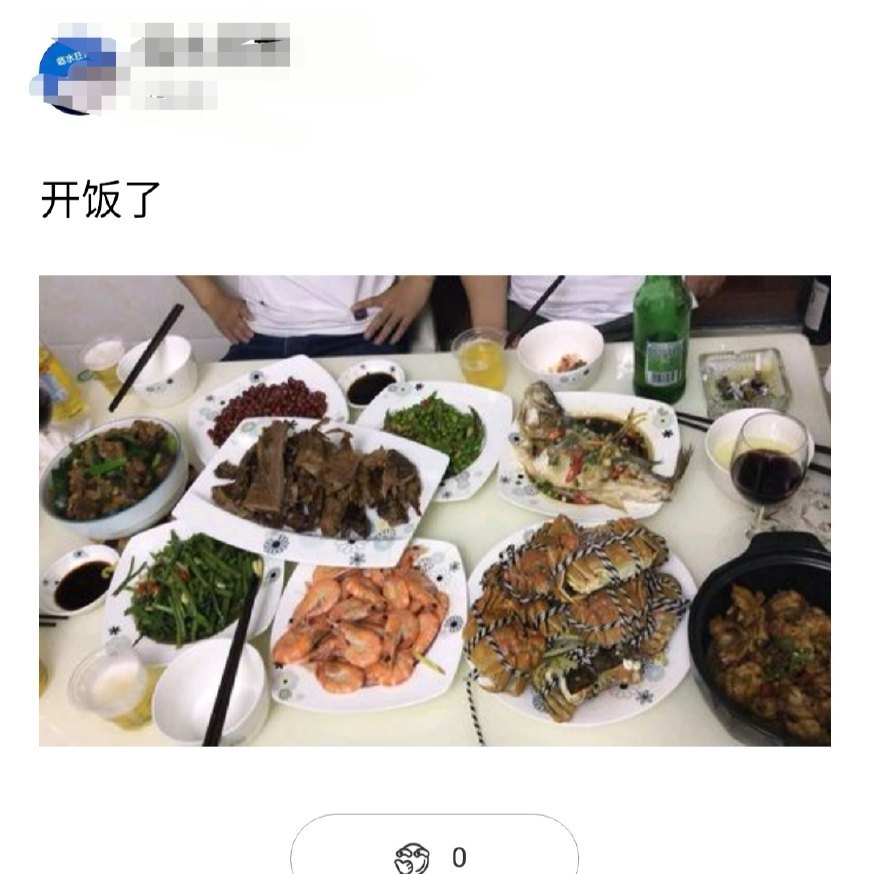Open the dinner table photo full screen
The width and height of the screenshot is (870, 874).
[435, 511]
